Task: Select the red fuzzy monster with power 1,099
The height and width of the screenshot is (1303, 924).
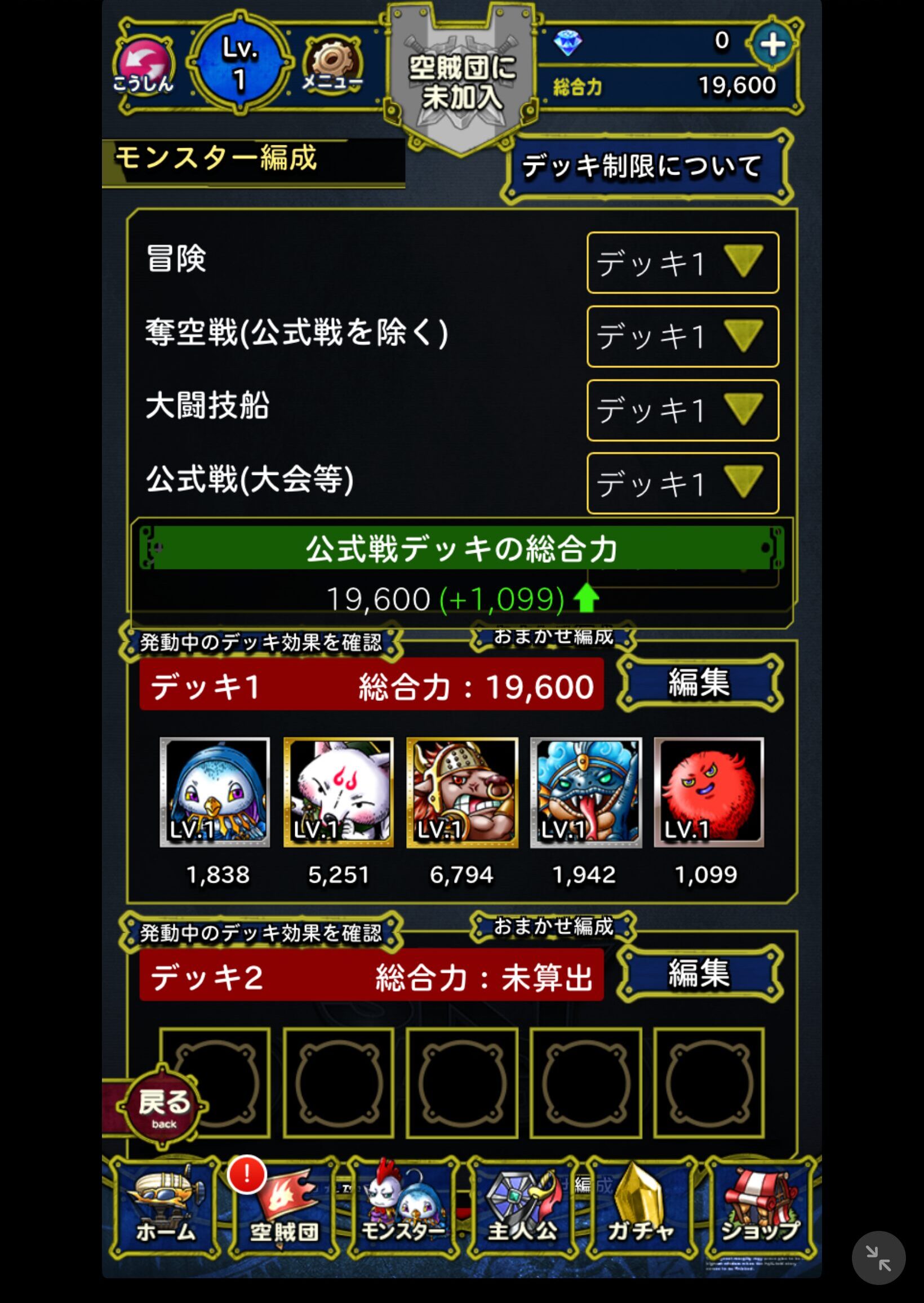Action: (x=708, y=791)
